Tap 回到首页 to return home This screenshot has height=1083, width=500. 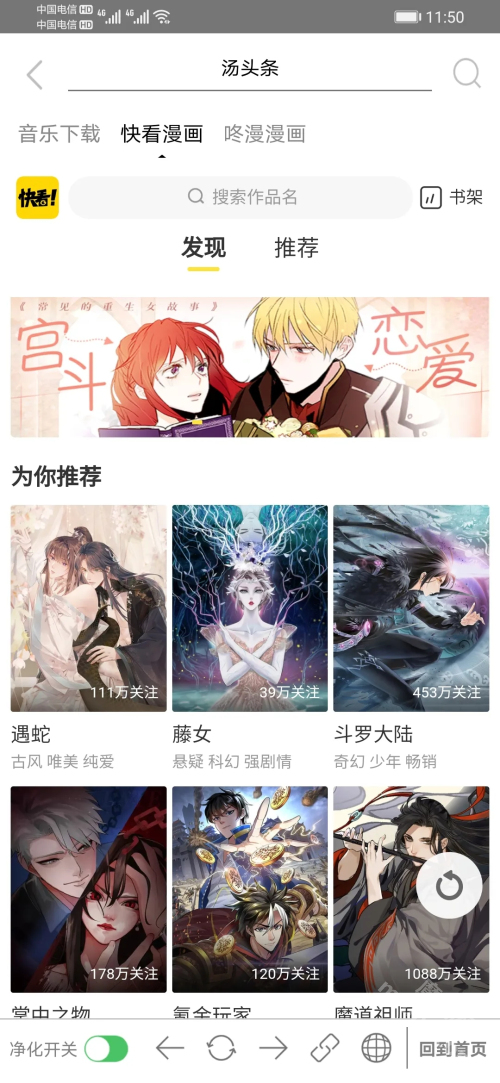453,1050
